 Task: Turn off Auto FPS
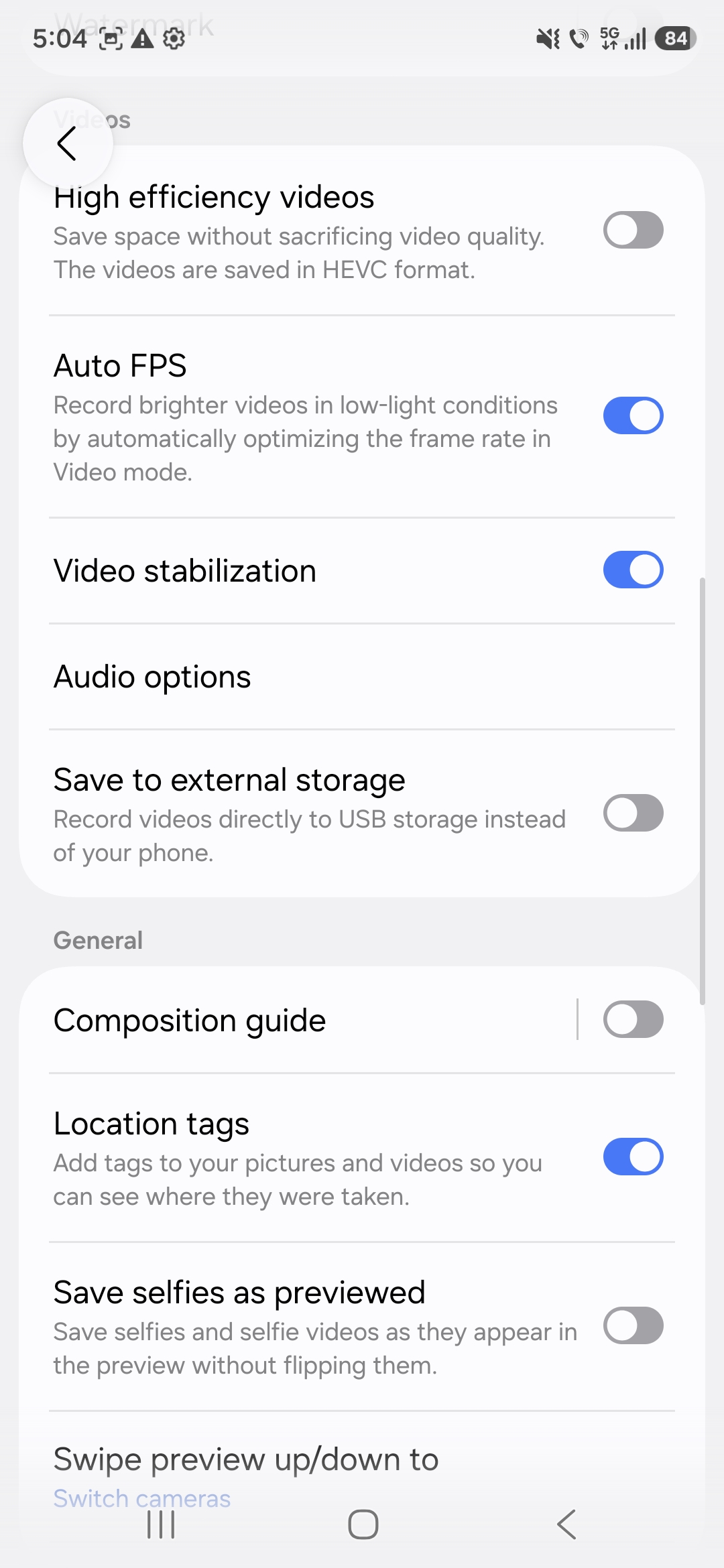pos(633,415)
